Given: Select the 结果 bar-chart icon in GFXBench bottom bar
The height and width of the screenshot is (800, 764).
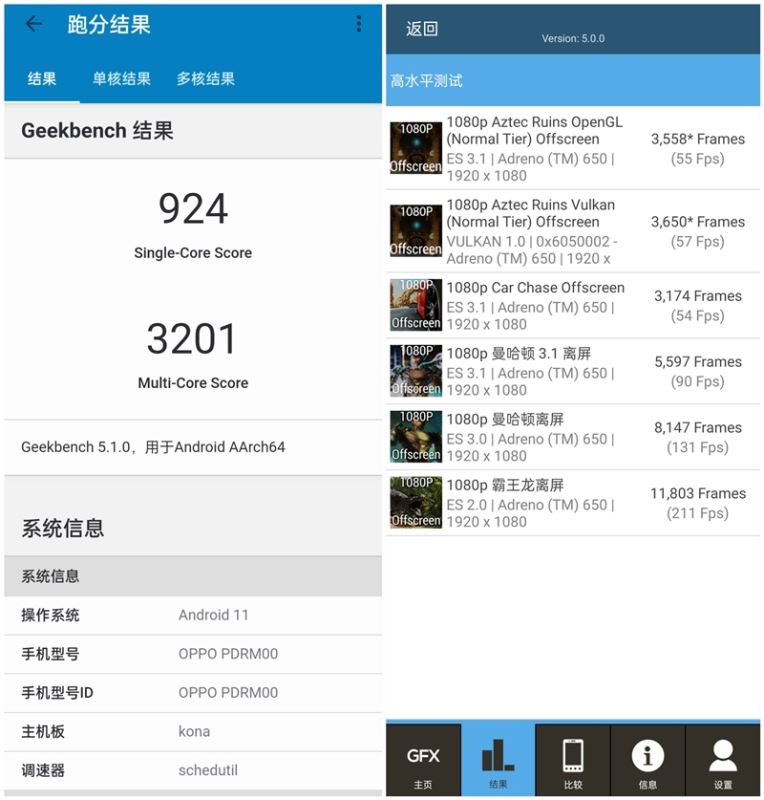Looking at the screenshot, I should [500, 759].
